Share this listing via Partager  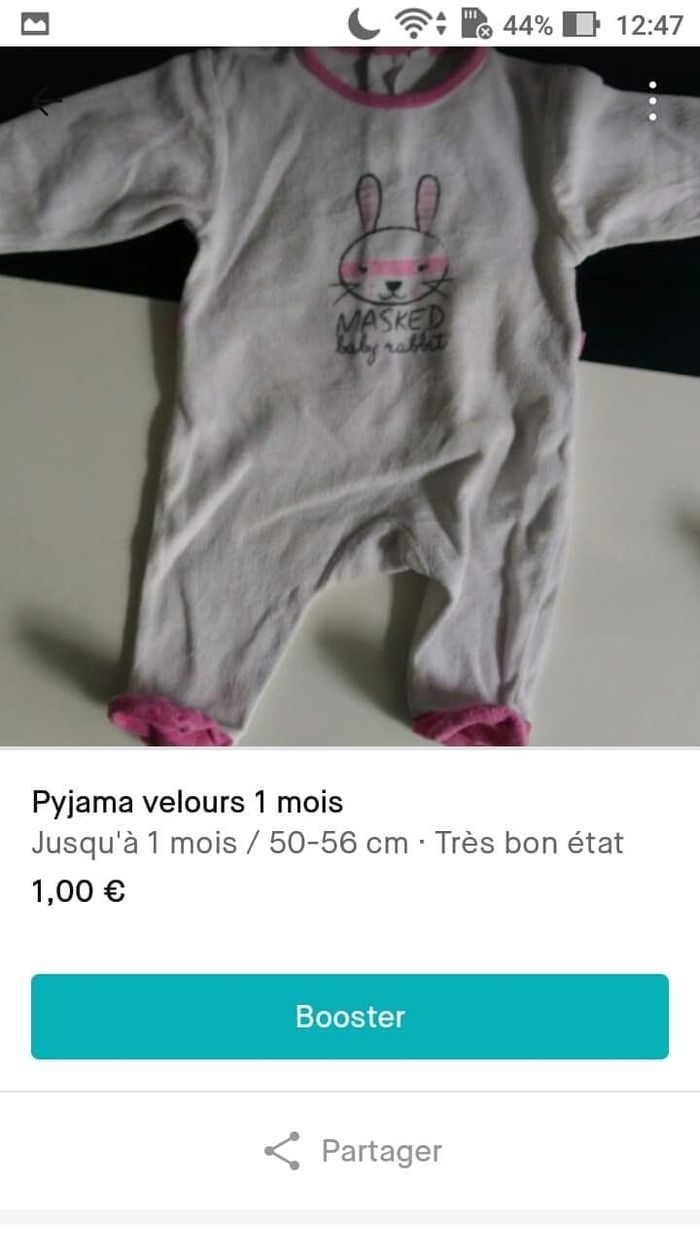[352, 1151]
